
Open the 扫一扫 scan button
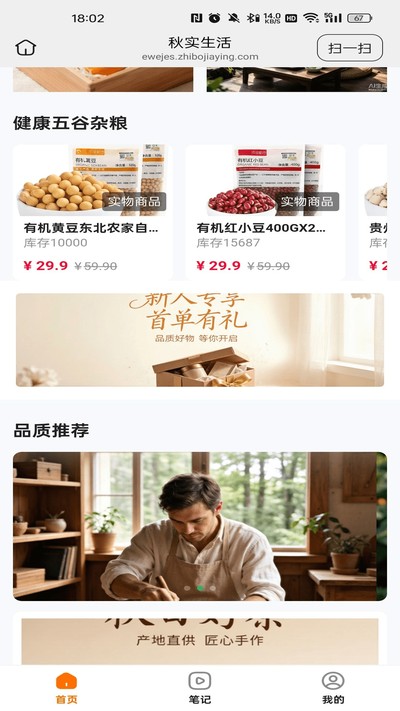[x=350, y=48]
